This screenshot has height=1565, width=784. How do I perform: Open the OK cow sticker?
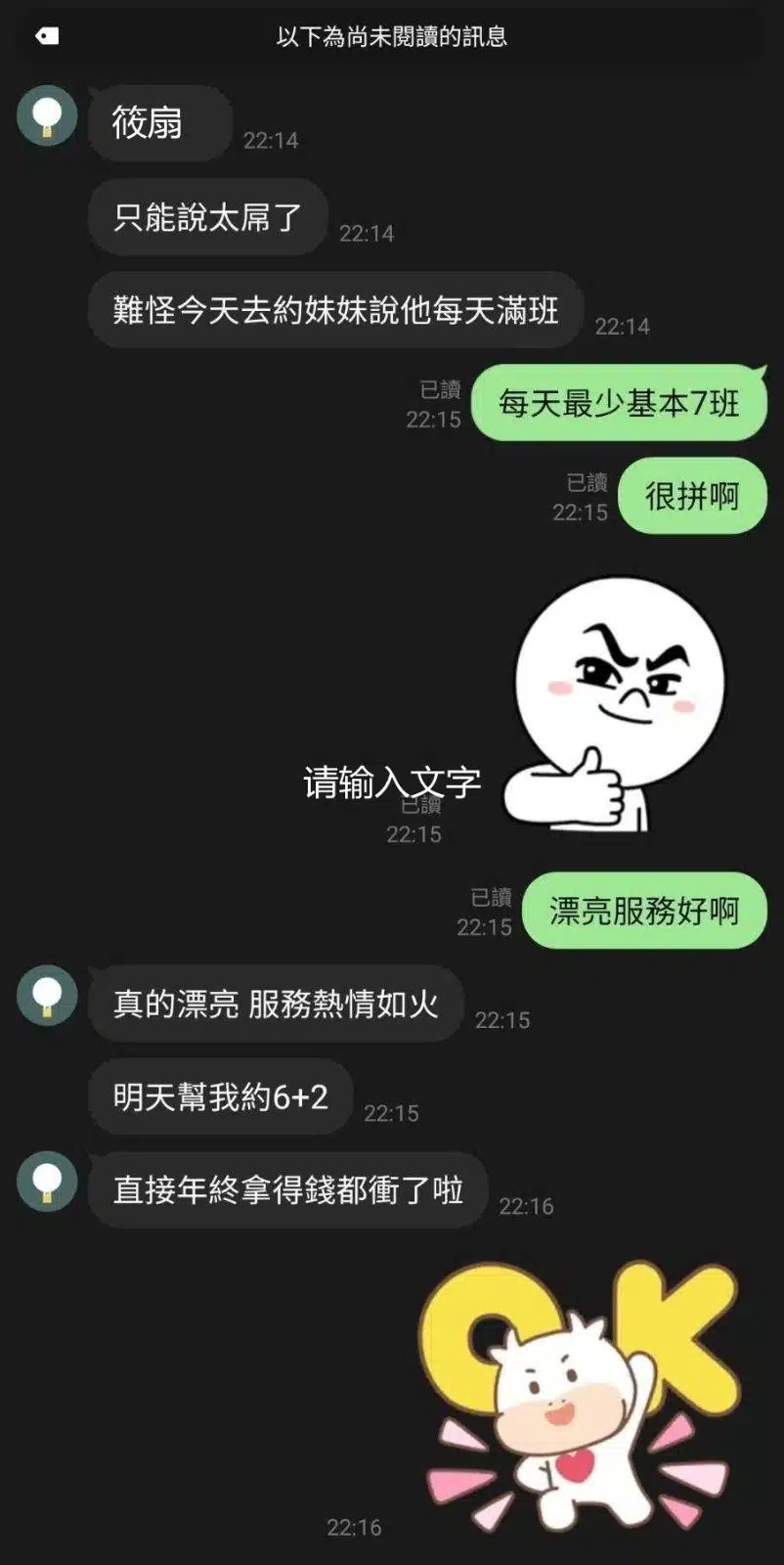581,1395
